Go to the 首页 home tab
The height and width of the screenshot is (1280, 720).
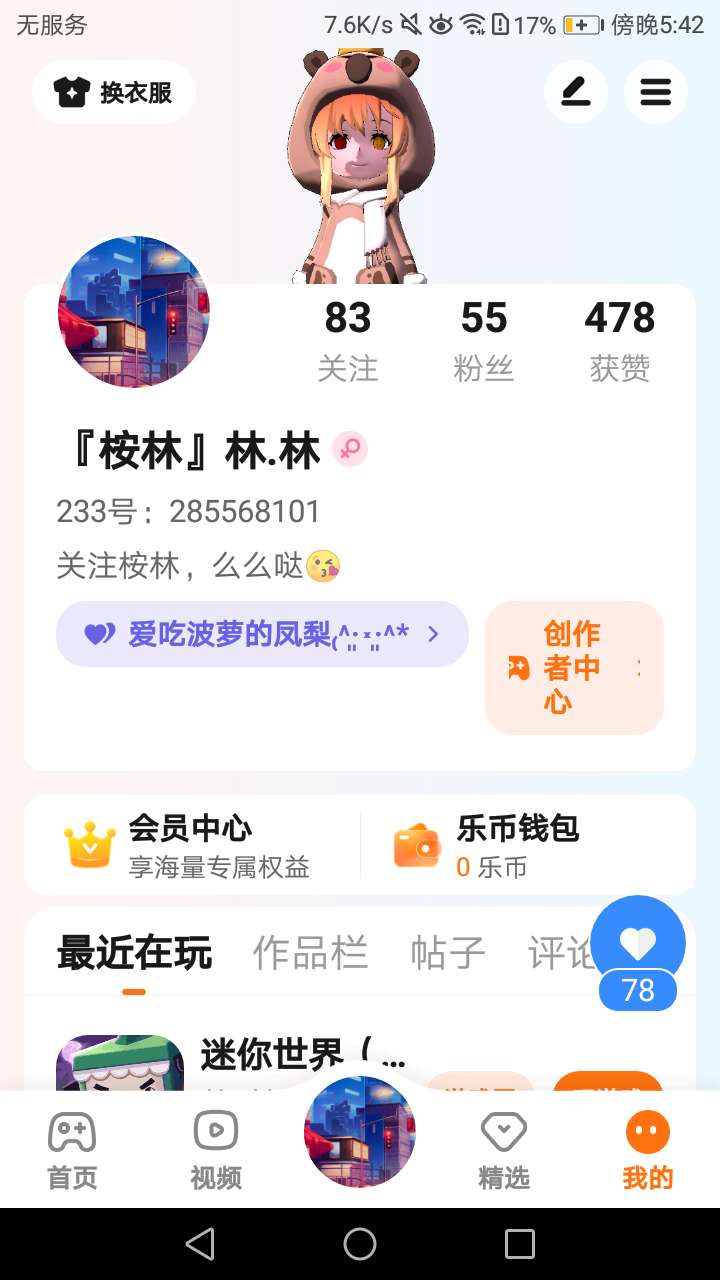(72, 1150)
